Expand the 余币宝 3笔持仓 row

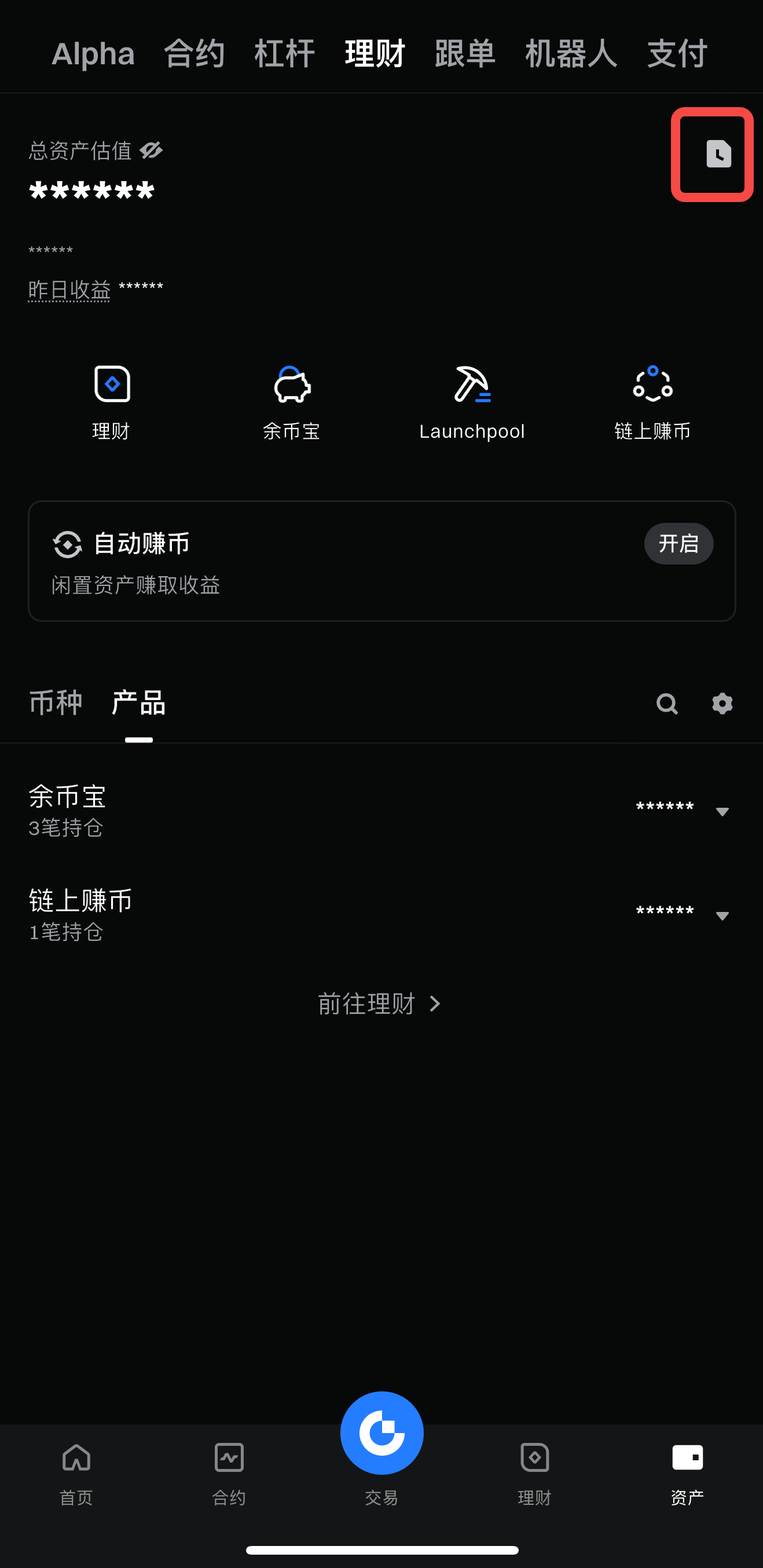pos(722,811)
